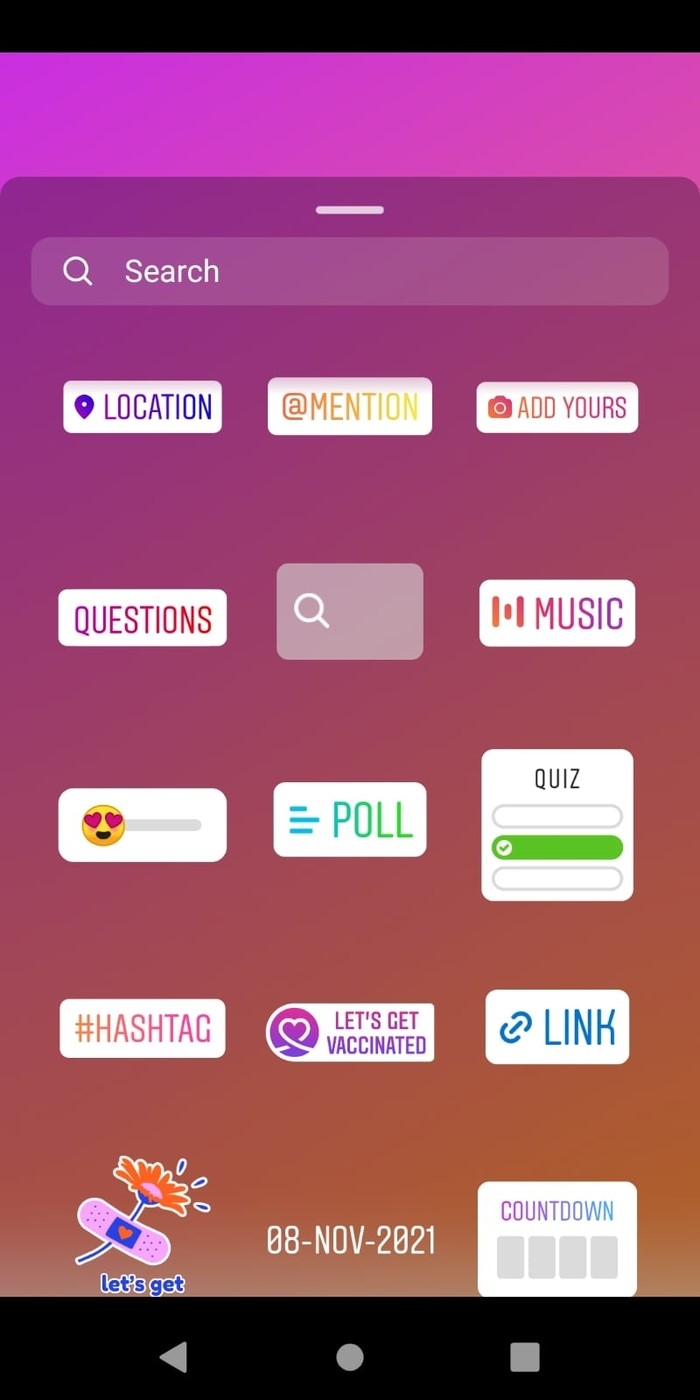The height and width of the screenshot is (1400, 700).
Task: Insert the #Hashtag sticker
Action: click(142, 1028)
